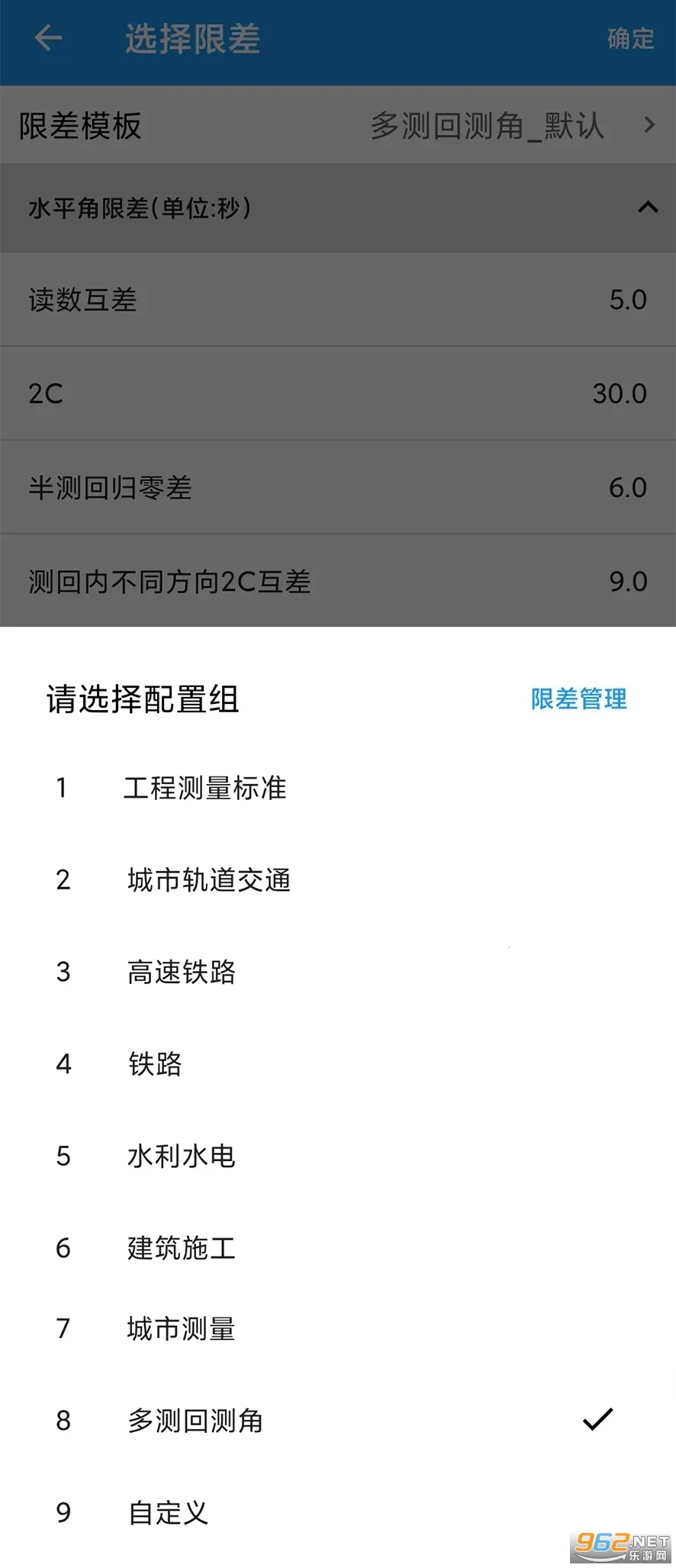Tap the checkmark next to 多测回测角
676x1568 pixels.
click(599, 1418)
